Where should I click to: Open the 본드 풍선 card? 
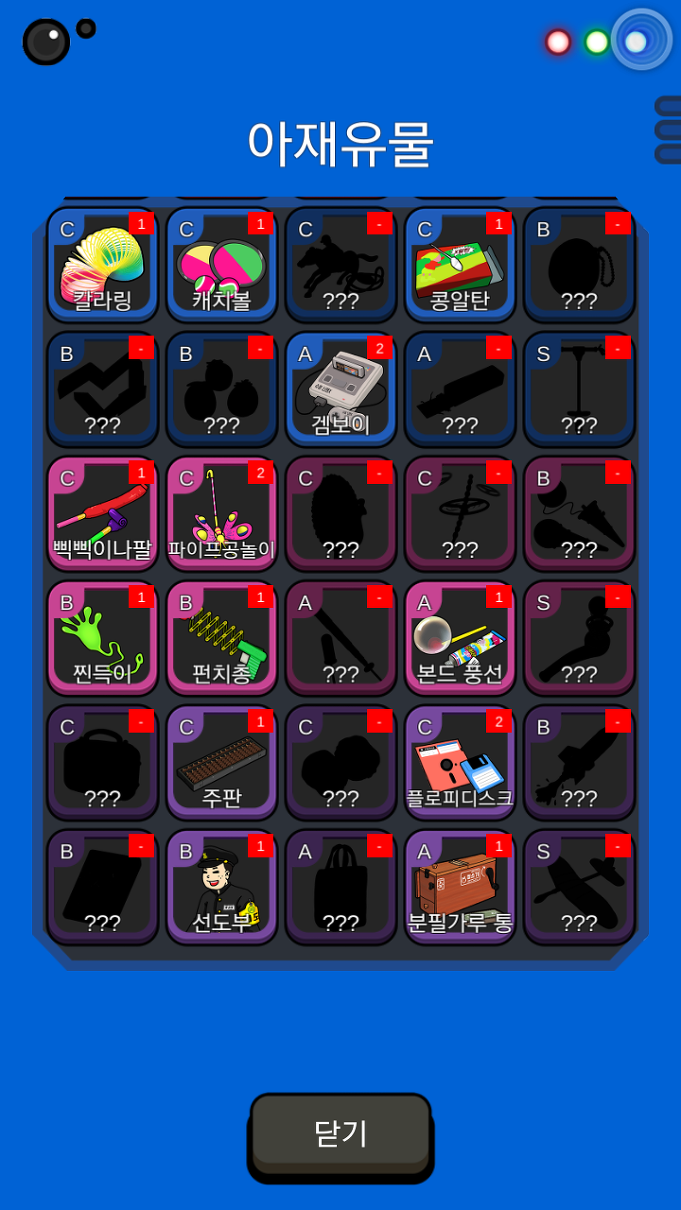460,638
